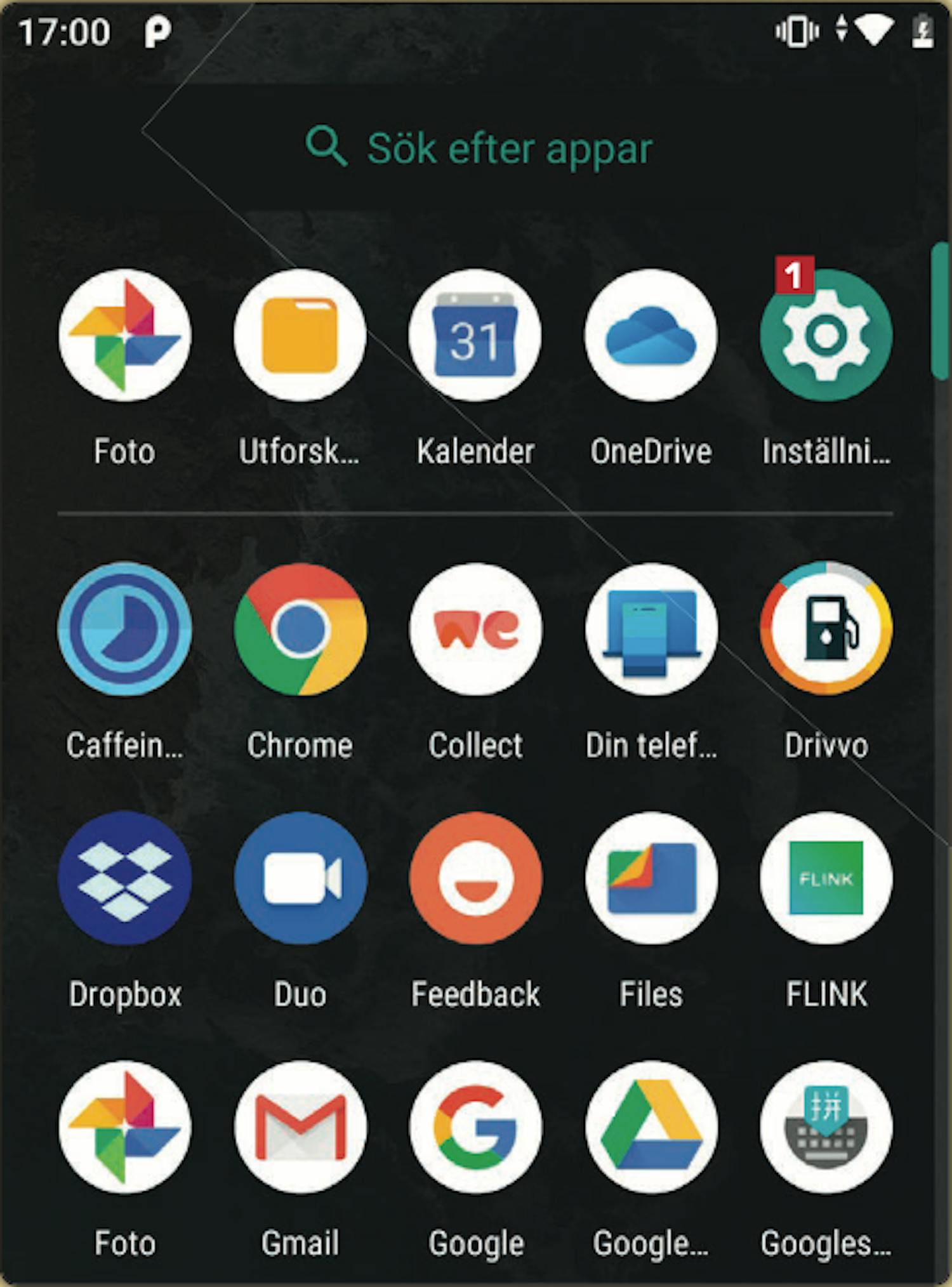Open the Chrome browser
Viewport: 952px width, 1287px height.
pos(300,629)
